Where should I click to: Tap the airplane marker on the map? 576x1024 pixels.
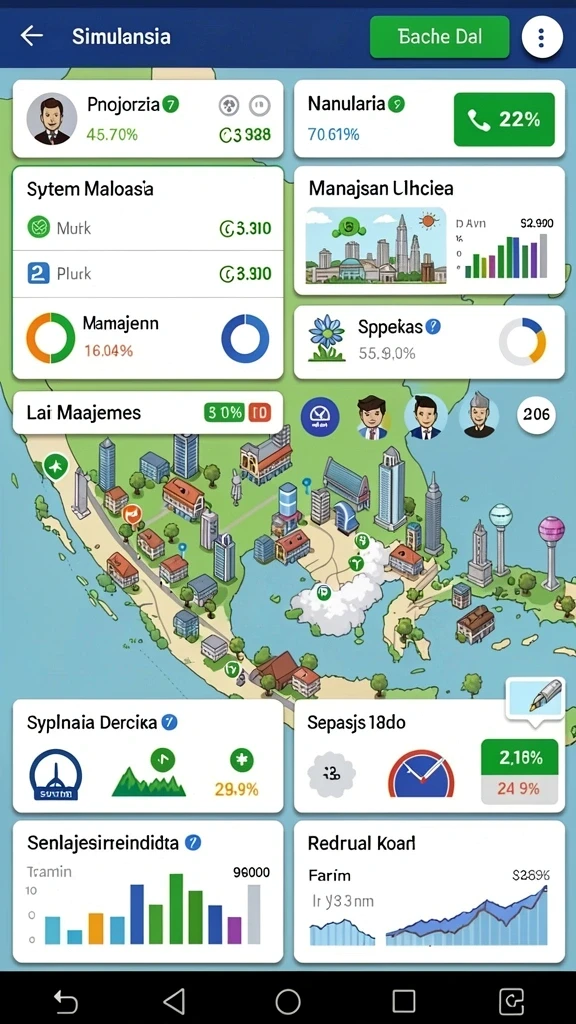coord(56,466)
